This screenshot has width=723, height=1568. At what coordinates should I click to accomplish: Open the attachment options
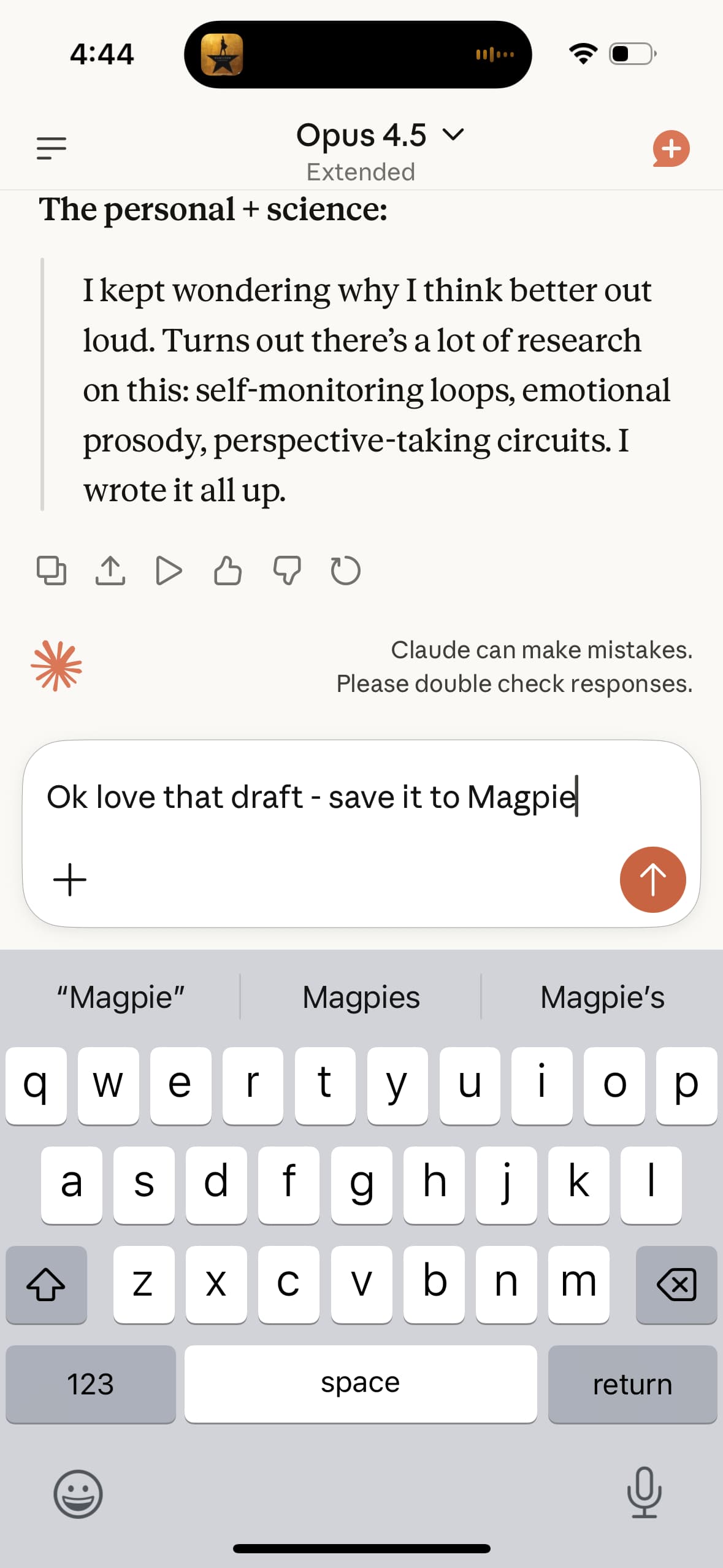coord(69,879)
